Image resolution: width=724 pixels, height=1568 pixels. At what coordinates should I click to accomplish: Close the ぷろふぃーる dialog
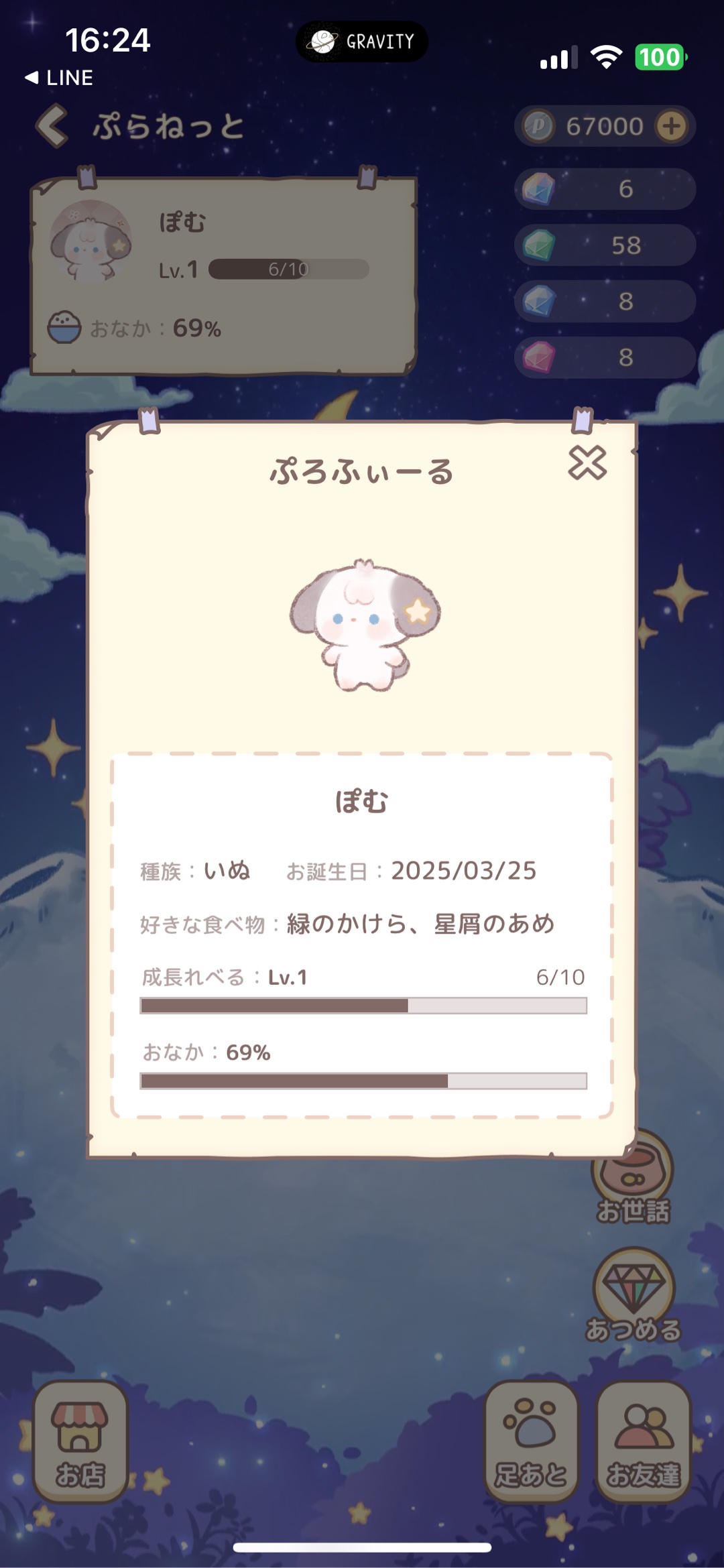(x=587, y=463)
